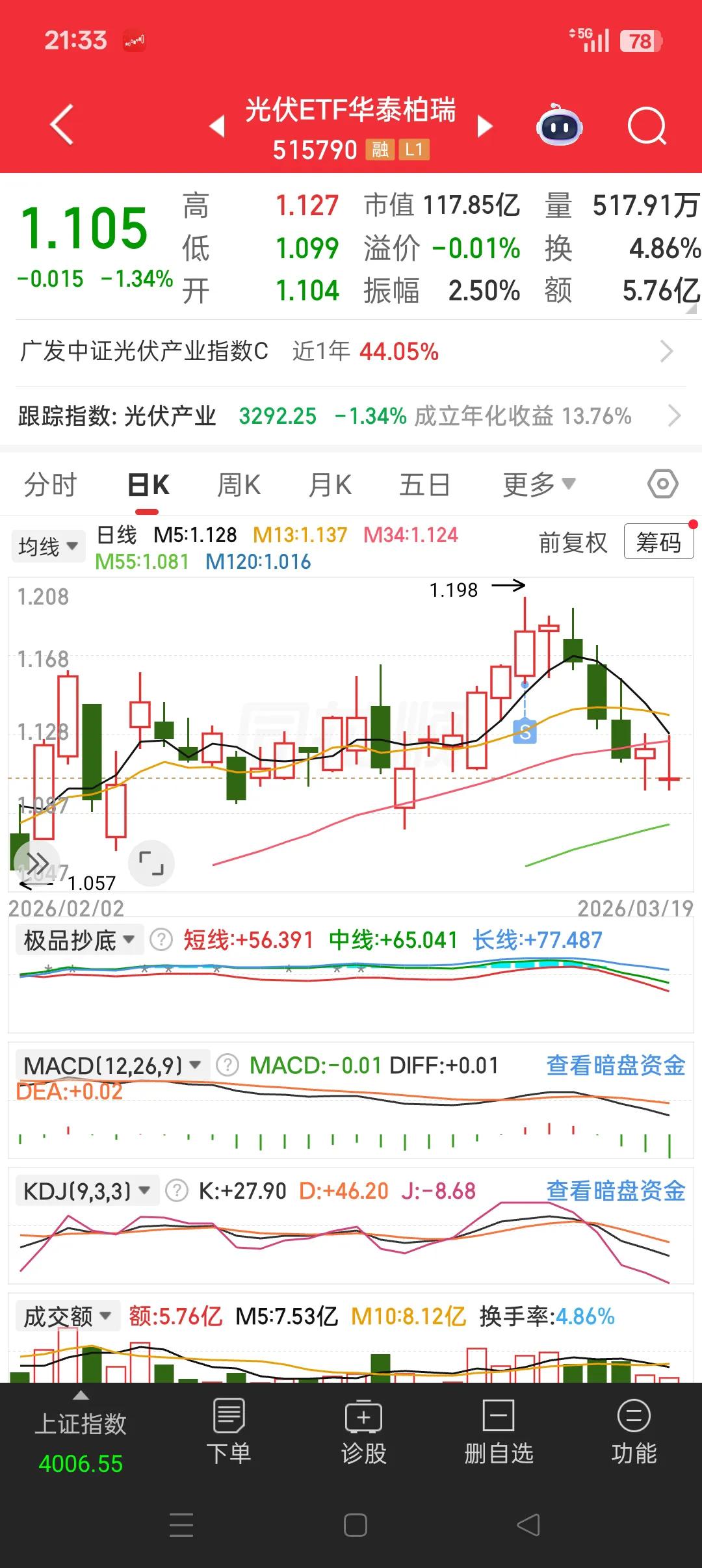702x1568 pixels.
Task: Open chart settings via the target icon
Action: (664, 483)
